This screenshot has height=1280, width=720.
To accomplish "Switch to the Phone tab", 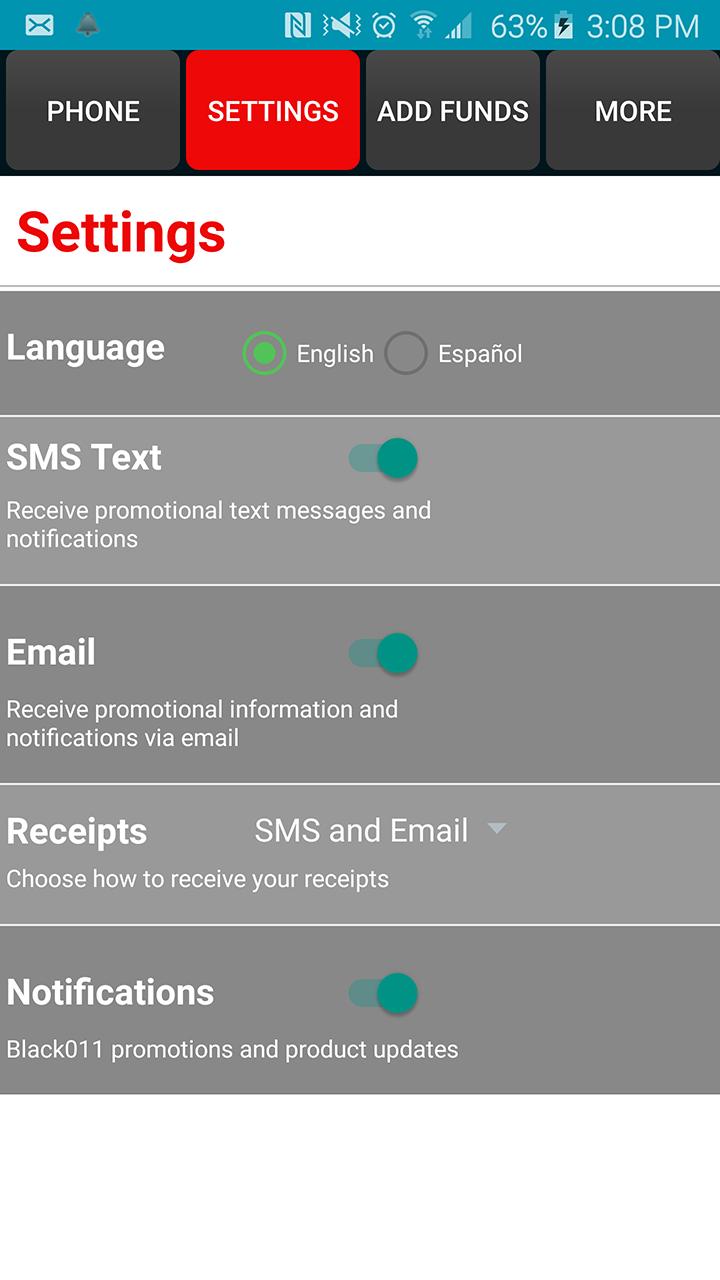I will 93,111.
